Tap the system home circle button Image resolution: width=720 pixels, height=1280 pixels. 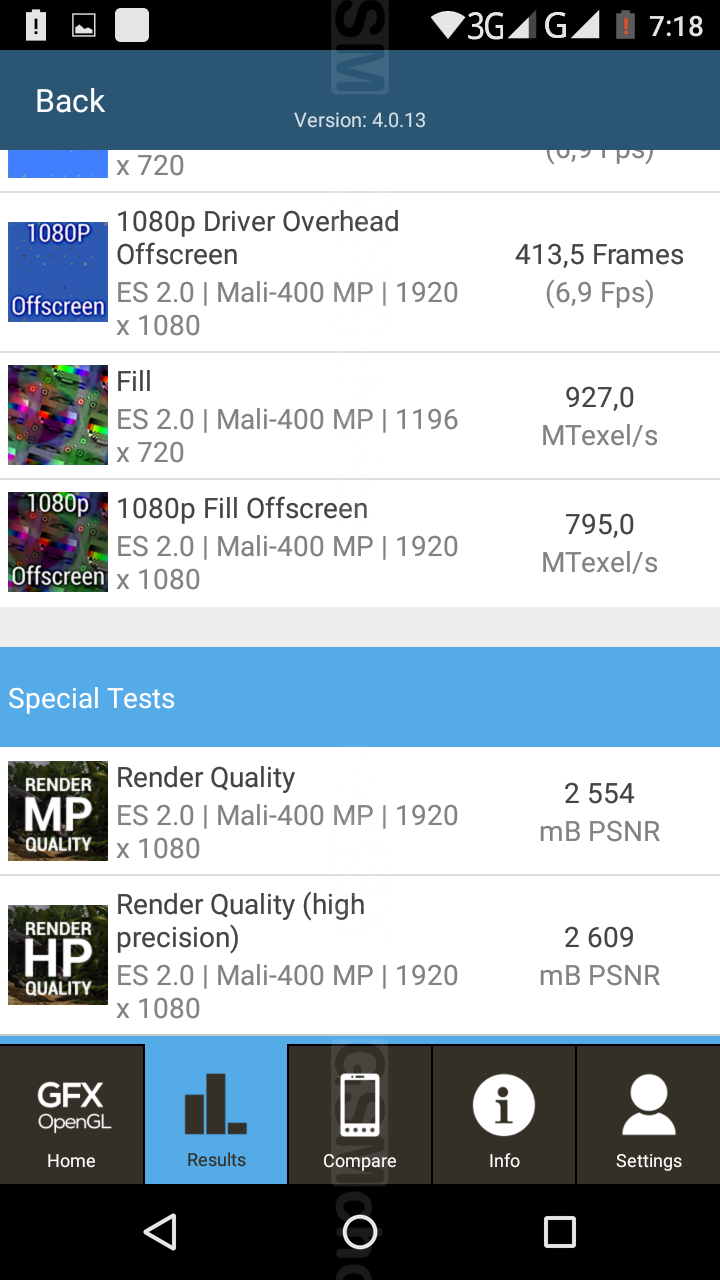[360, 1232]
